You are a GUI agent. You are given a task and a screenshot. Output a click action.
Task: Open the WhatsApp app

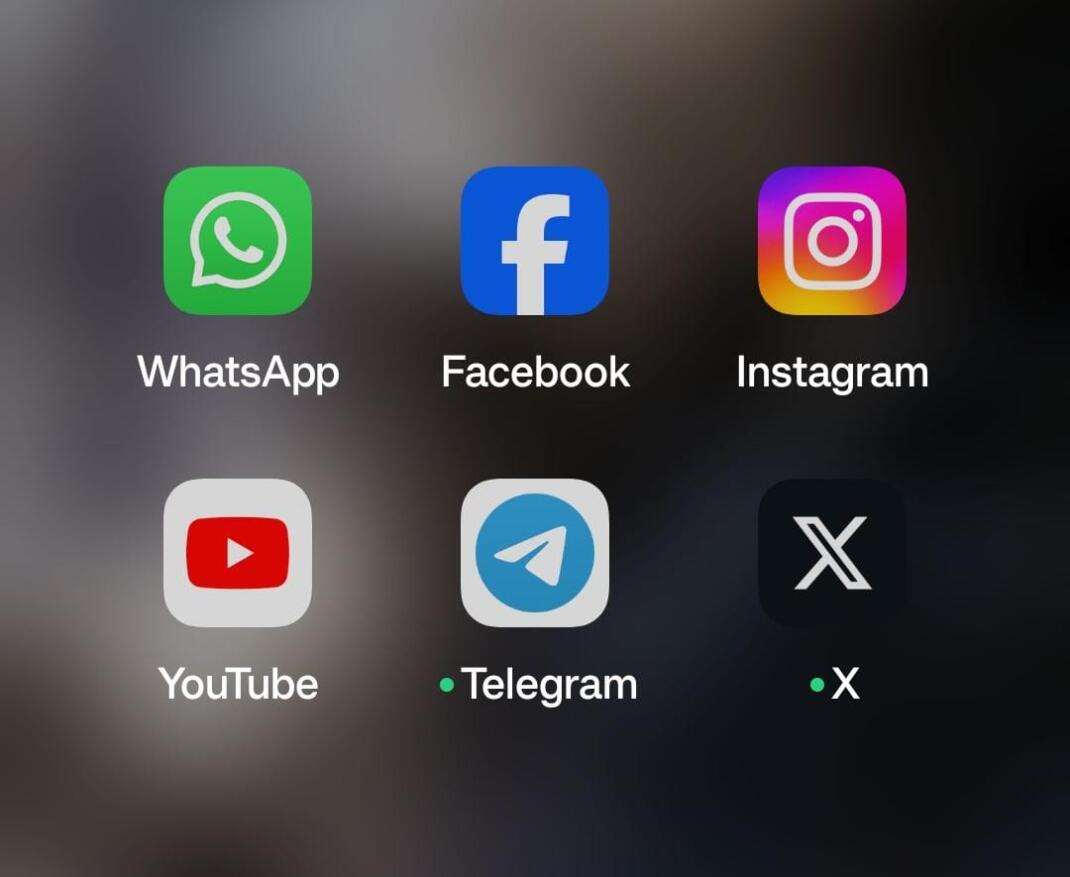click(x=237, y=241)
